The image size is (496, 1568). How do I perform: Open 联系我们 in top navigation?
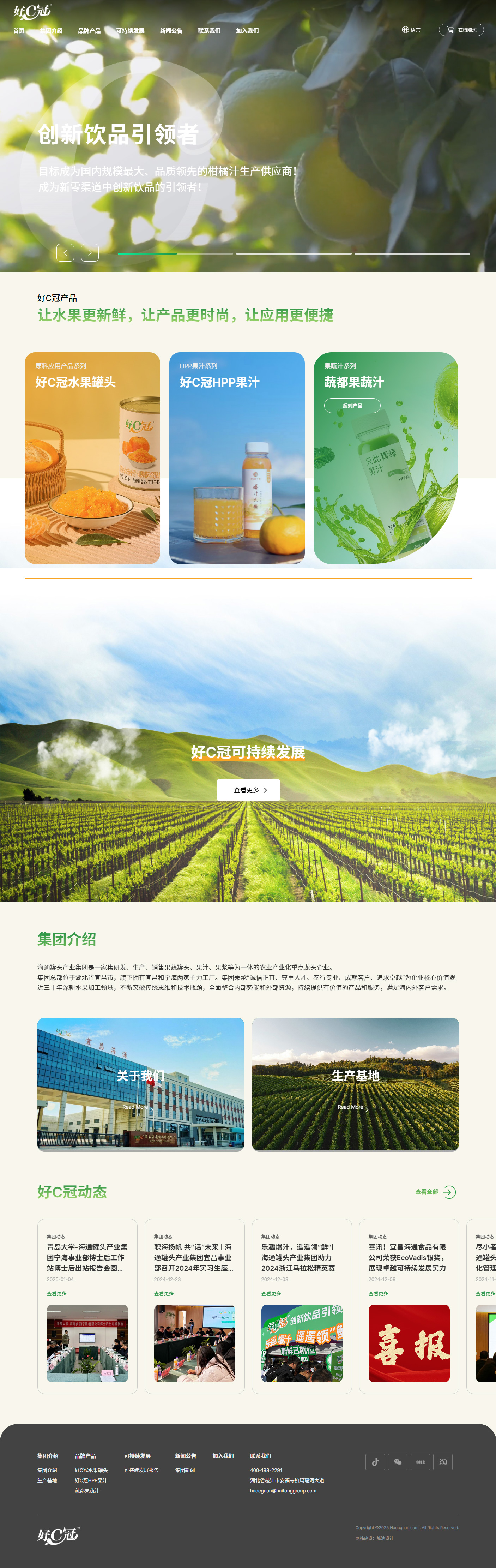pyautogui.click(x=209, y=31)
